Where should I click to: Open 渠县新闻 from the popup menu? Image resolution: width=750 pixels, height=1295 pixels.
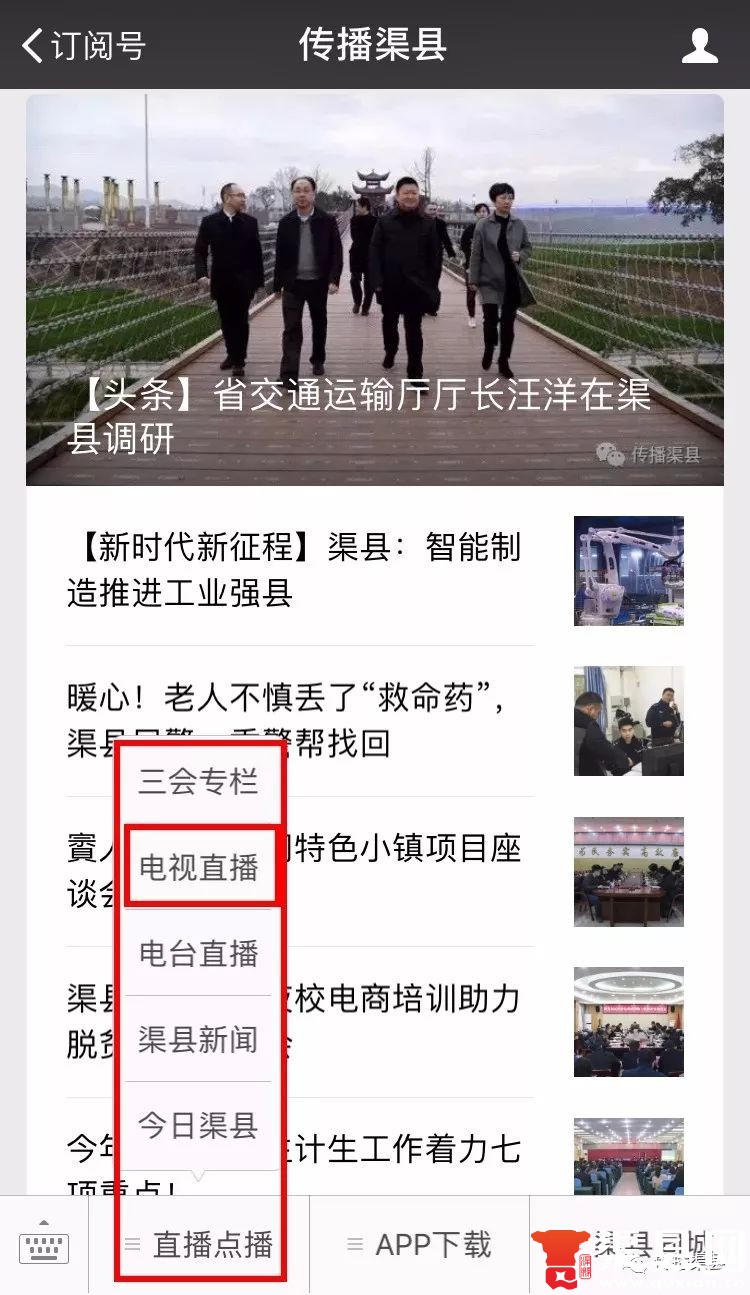[198, 1039]
